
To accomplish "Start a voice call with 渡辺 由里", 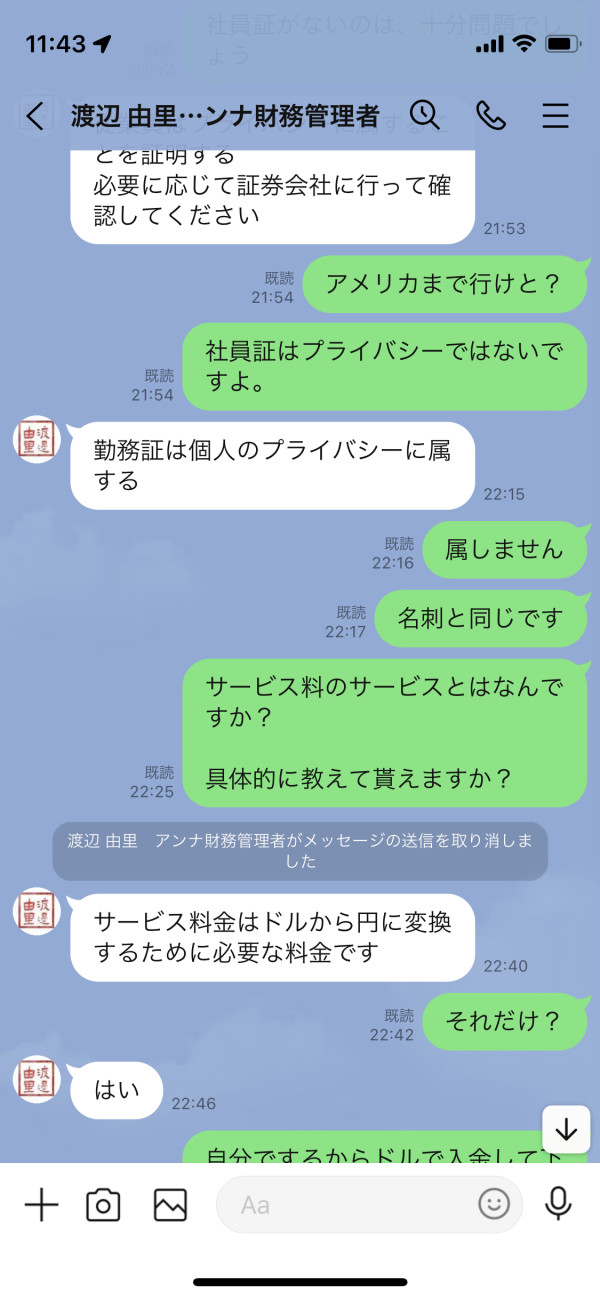I will (x=491, y=115).
